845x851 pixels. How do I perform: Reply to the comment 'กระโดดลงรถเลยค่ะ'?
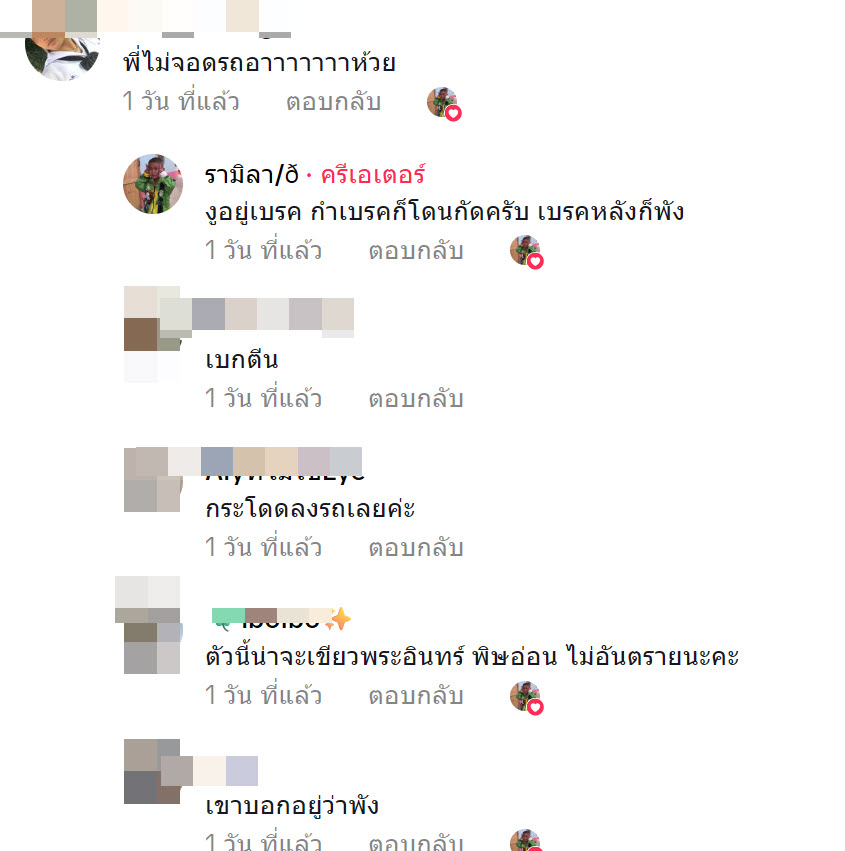(415, 548)
